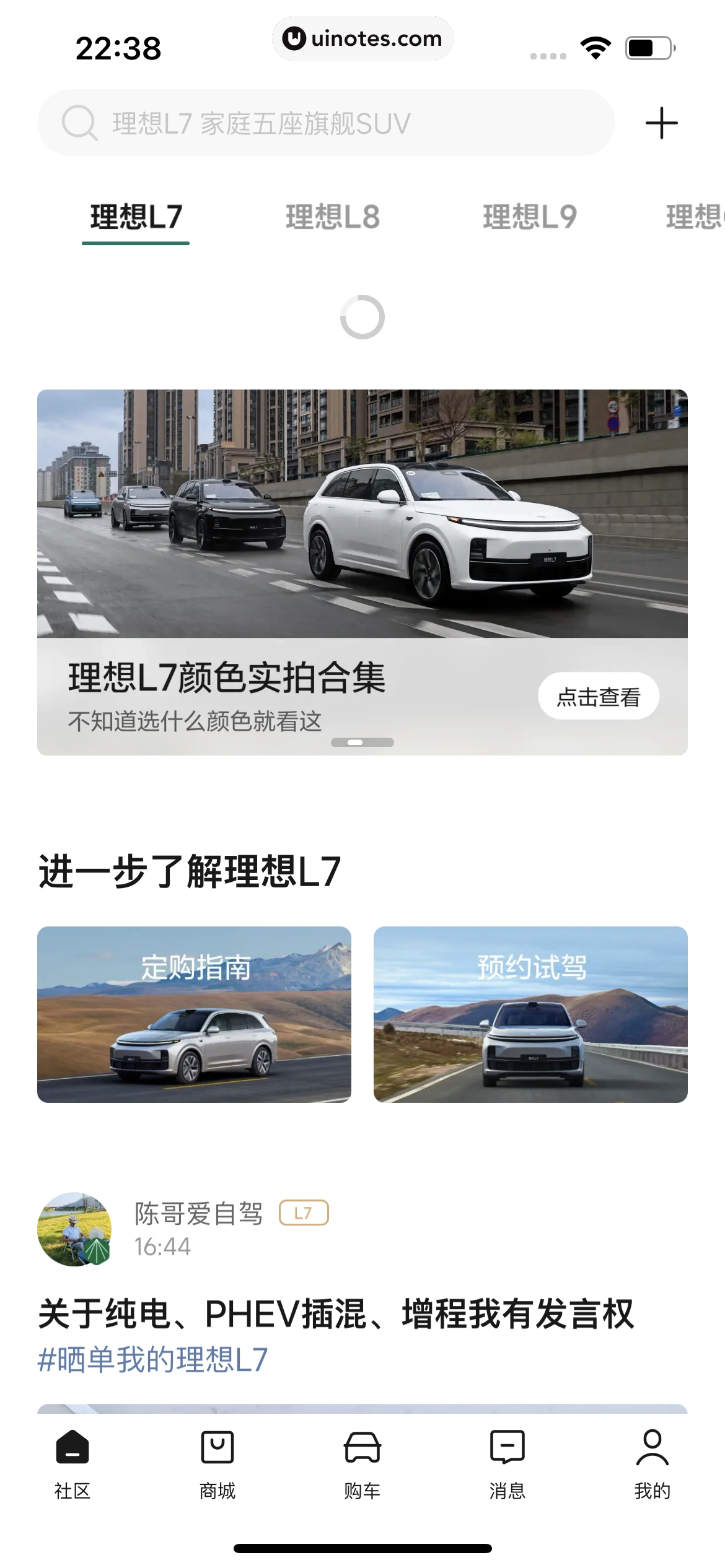Open the 我的 profile section
Screen dimensions: 725x1568
[x=652, y=1461]
